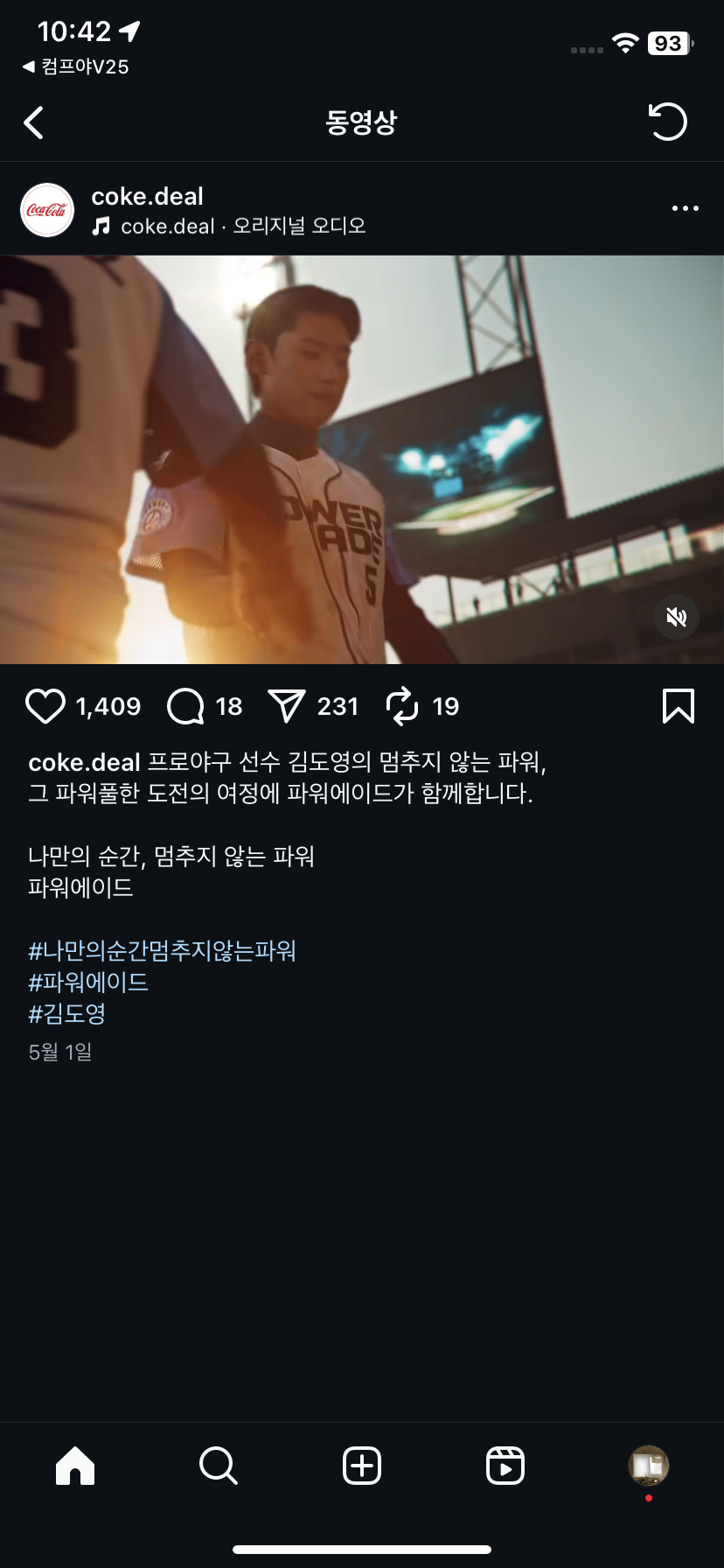
Task: Switch to the Reels tab
Action: (x=505, y=1465)
